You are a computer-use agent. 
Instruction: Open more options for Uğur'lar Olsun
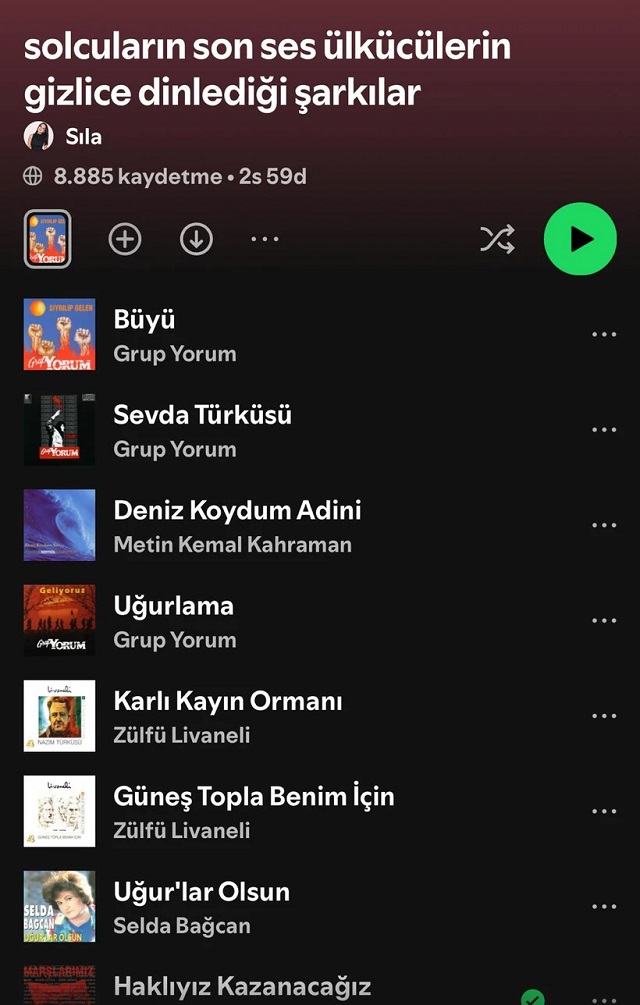pyautogui.click(x=604, y=908)
